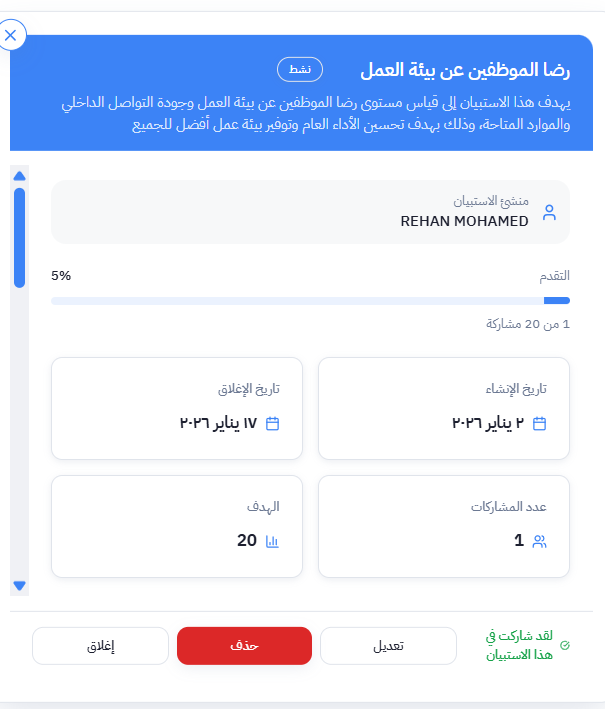Image resolution: width=605 pixels, height=709 pixels.
Task: Tap the scrollbar's up arrow
Action: coord(19,176)
